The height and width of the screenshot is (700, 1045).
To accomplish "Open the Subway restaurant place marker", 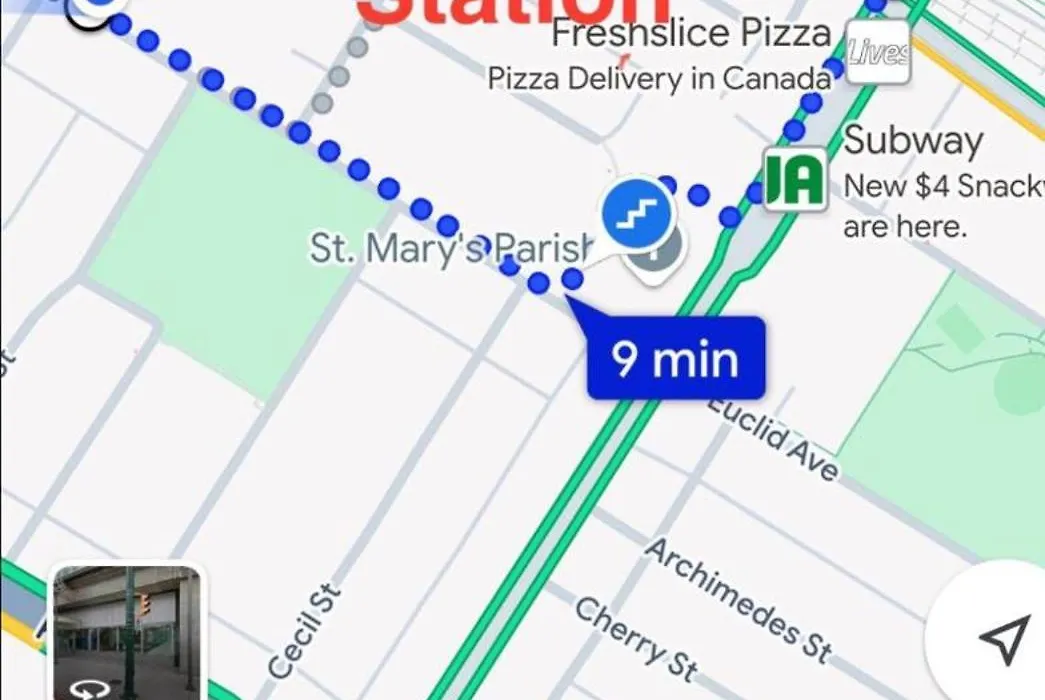I will coord(796,180).
